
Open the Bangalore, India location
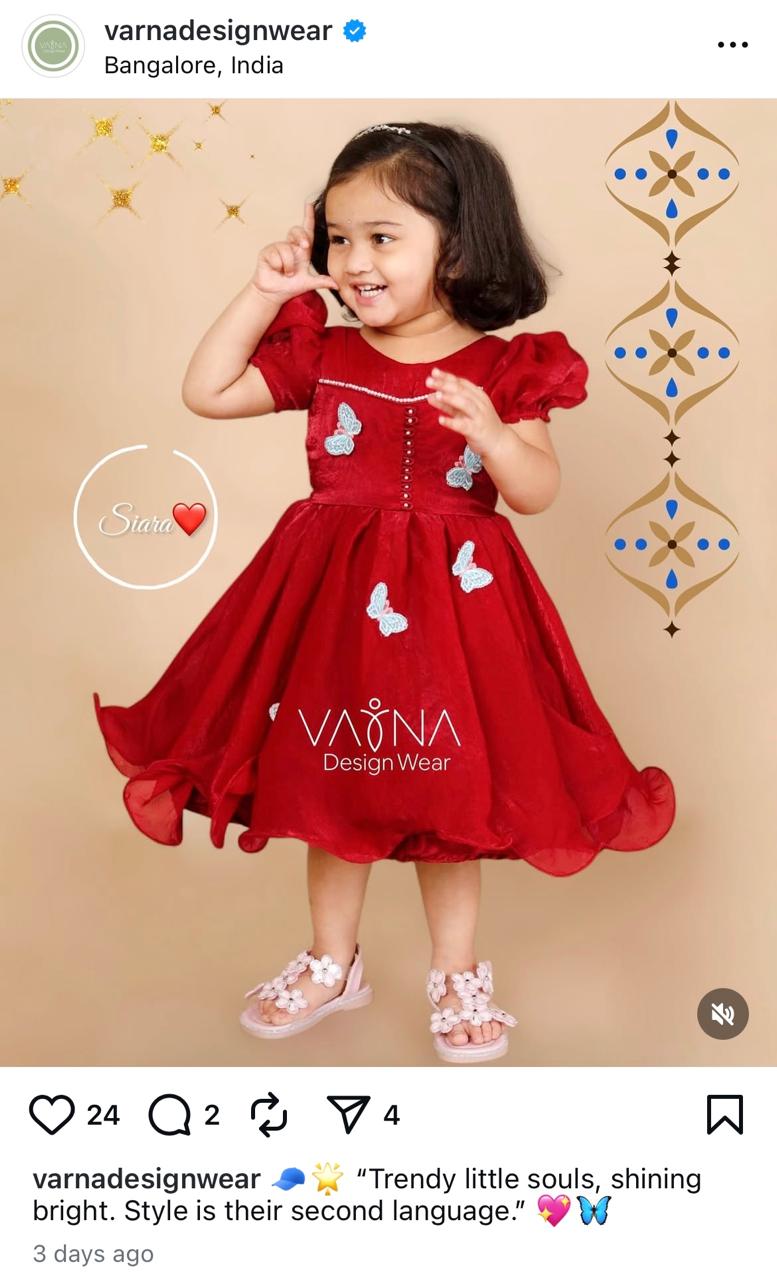(x=194, y=66)
